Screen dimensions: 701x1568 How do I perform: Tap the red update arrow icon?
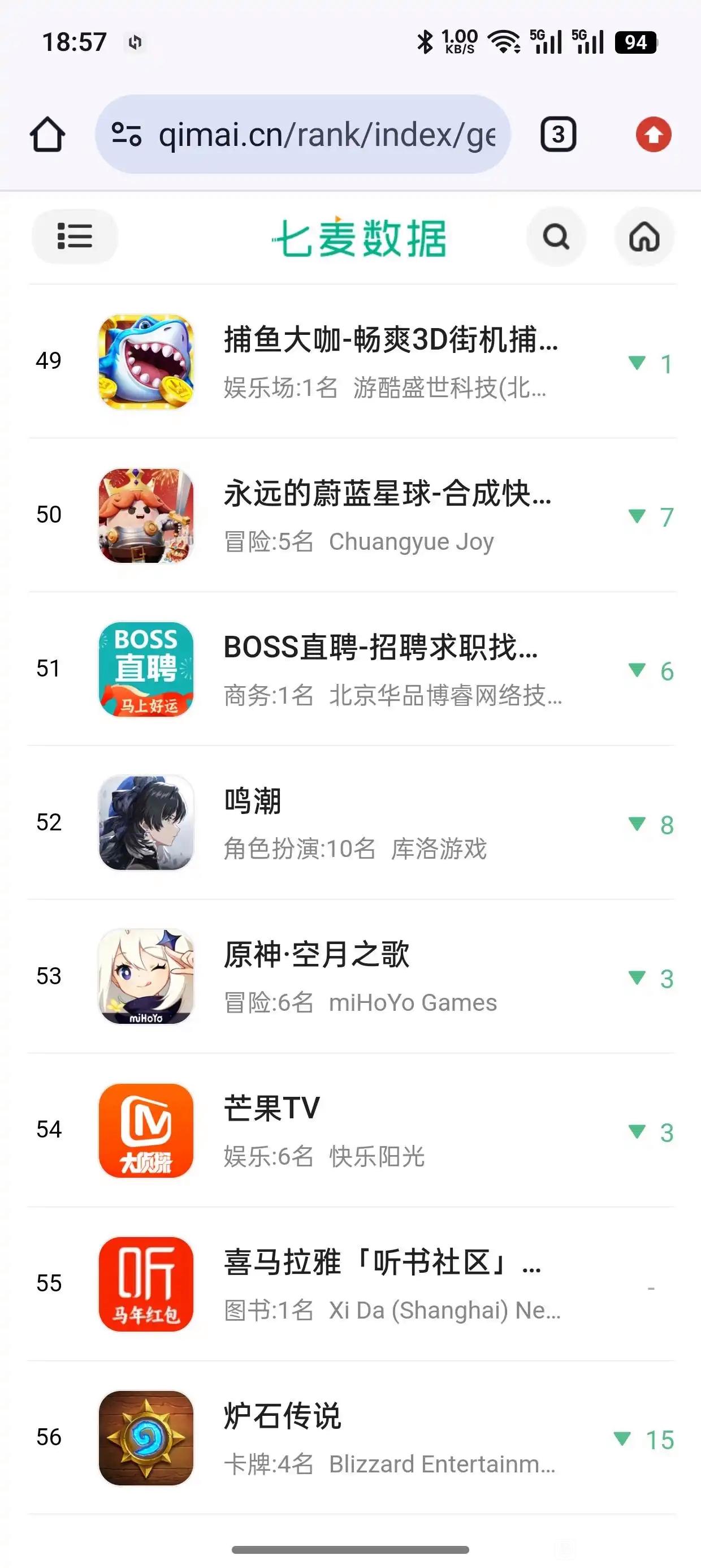[x=653, y=134]
